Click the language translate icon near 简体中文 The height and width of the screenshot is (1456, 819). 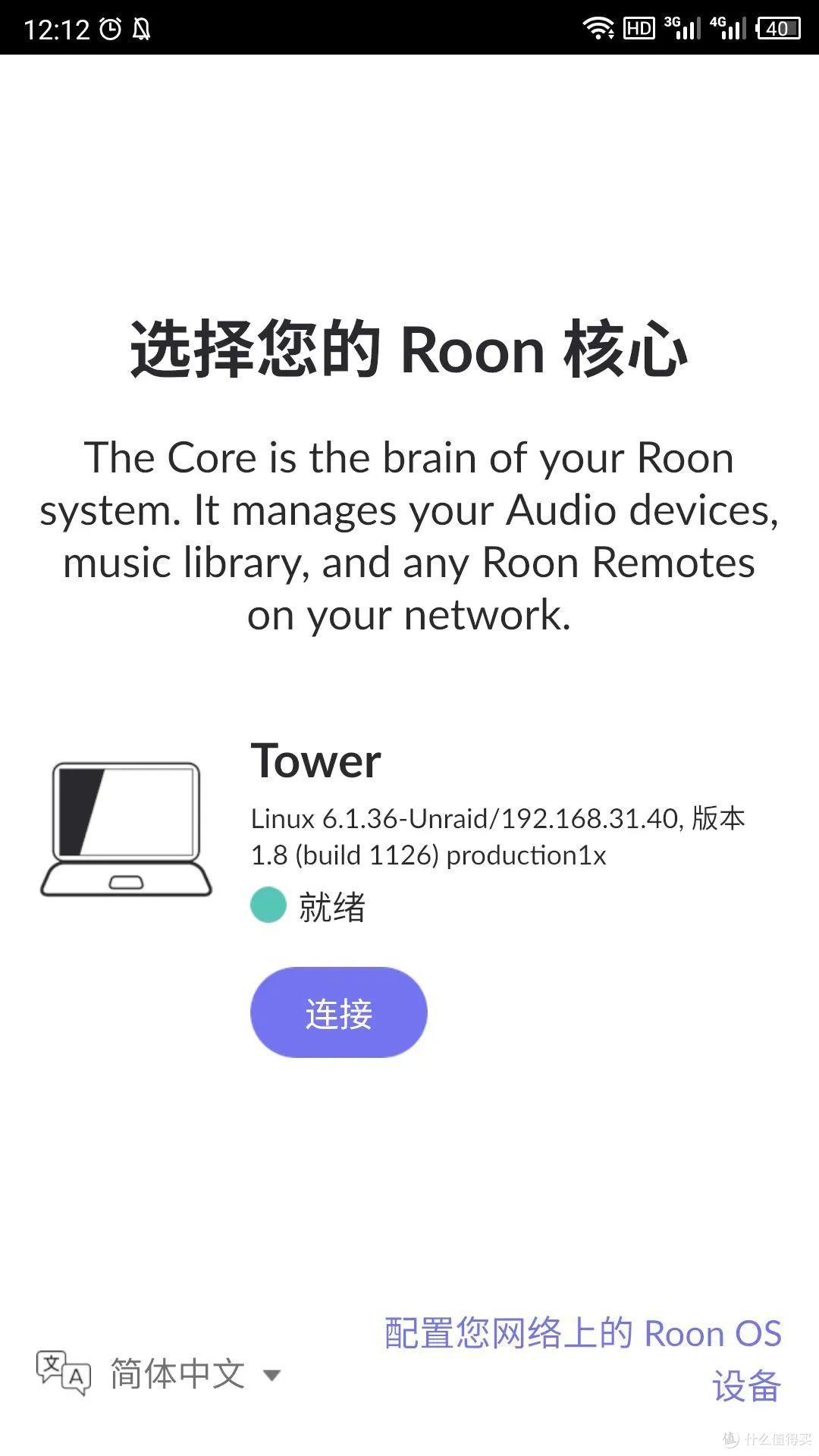[63, 1373]
